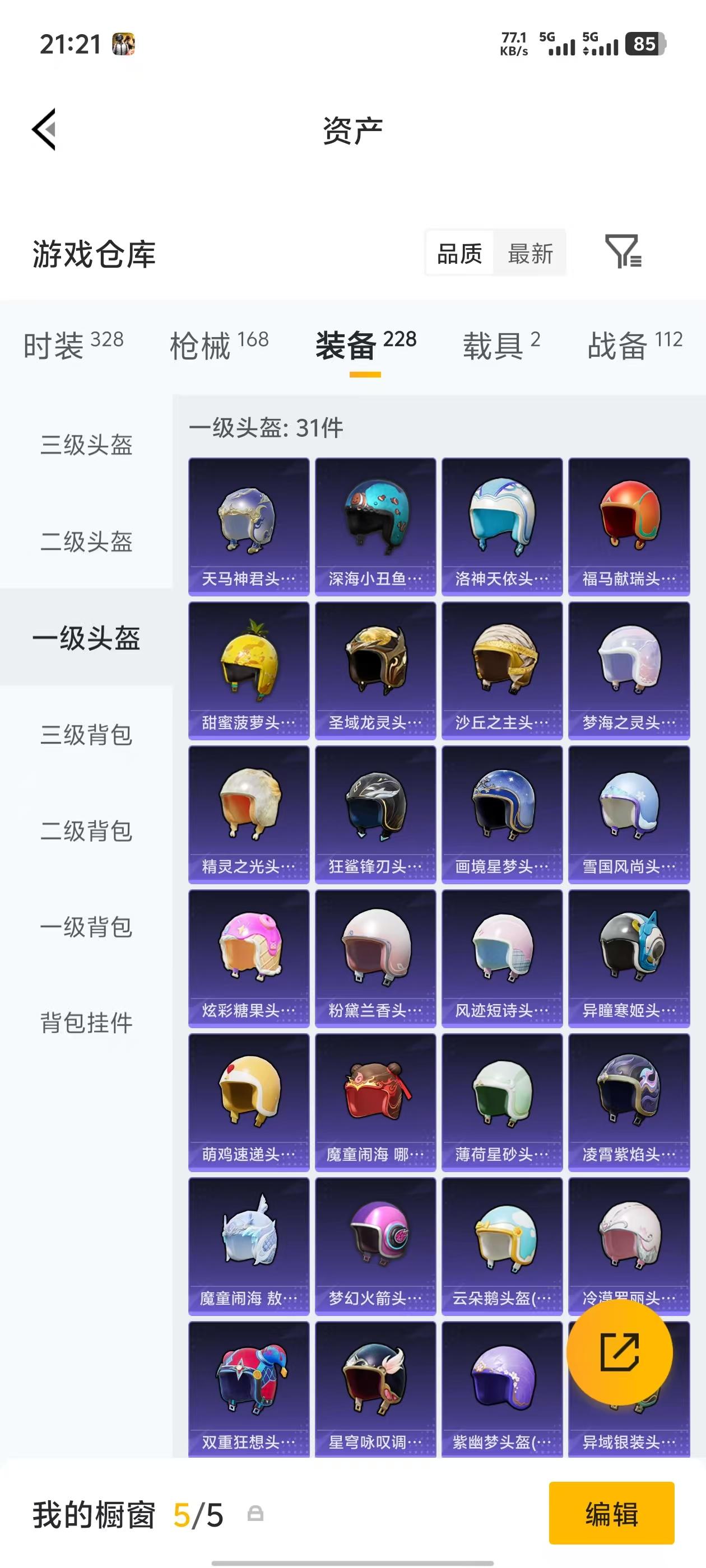Switch sorting back to 品质

tap(461, 253)
